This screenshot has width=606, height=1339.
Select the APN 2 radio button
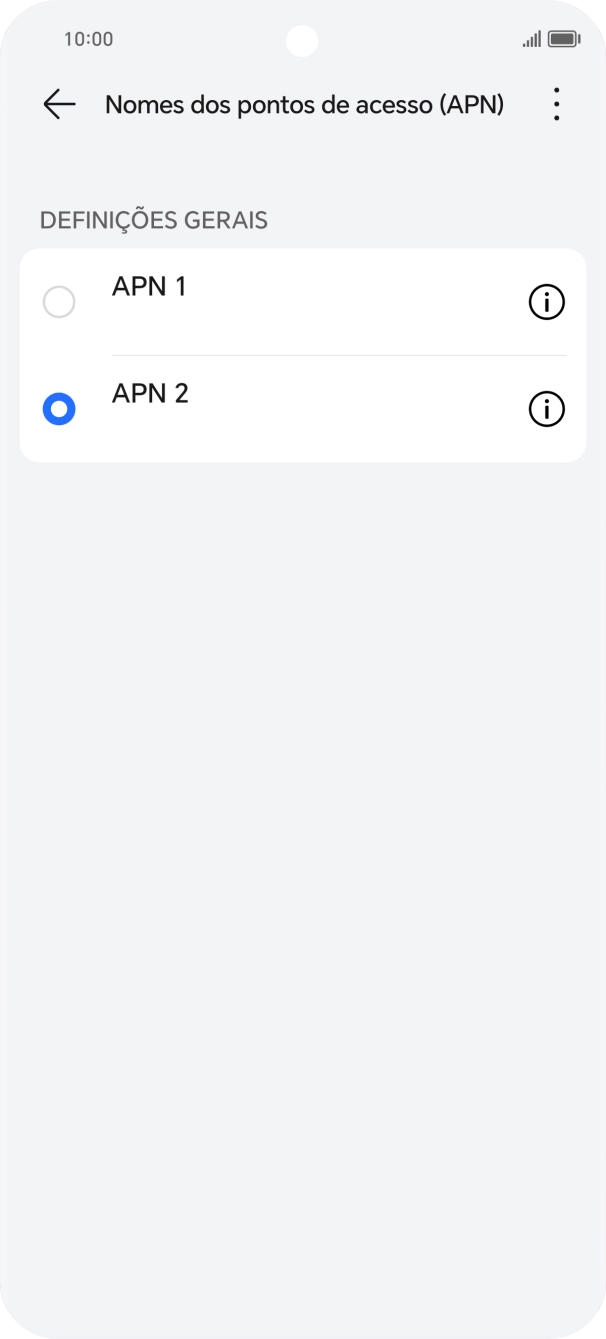pyautogui.click(x=59, y=409)
